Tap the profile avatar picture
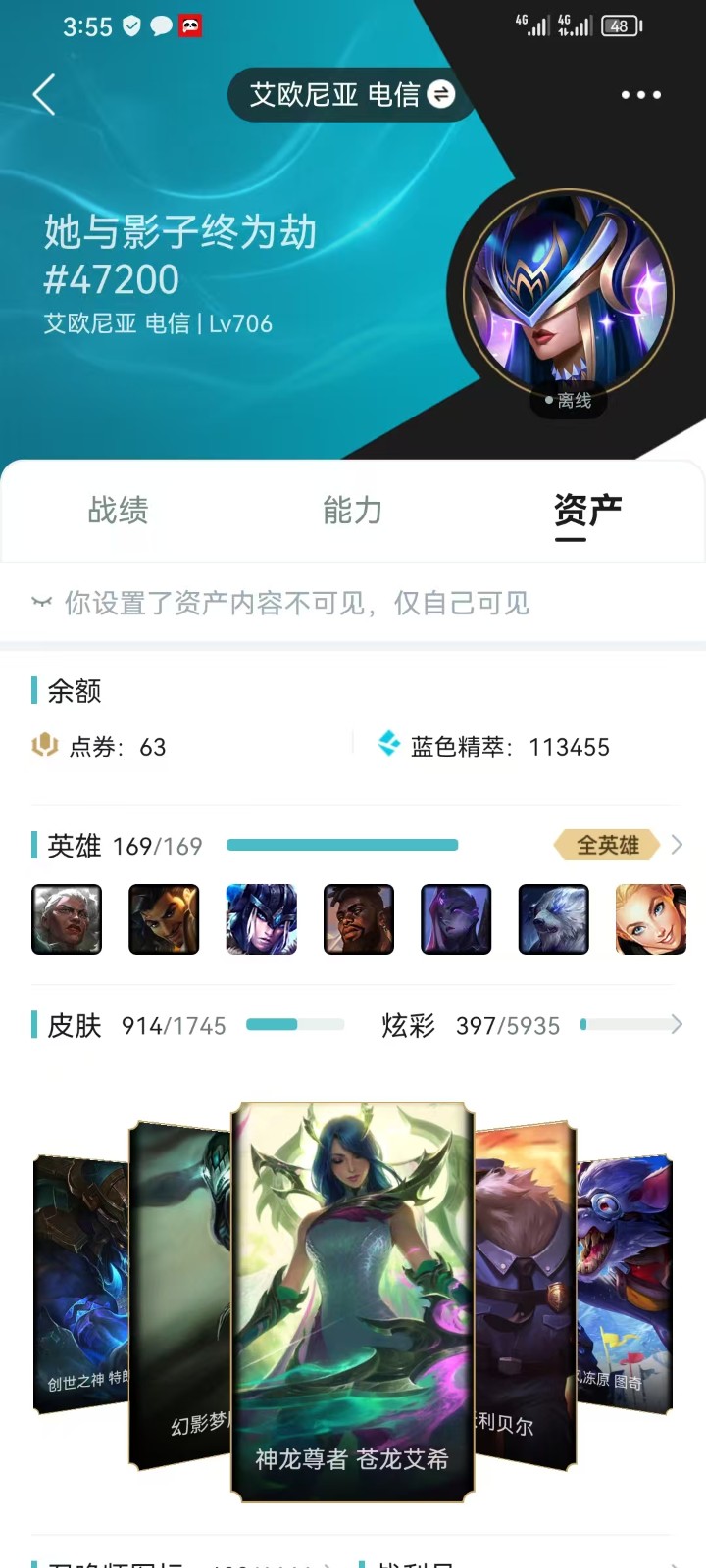Screen dimensions: 706x1568 pos(568,293)
